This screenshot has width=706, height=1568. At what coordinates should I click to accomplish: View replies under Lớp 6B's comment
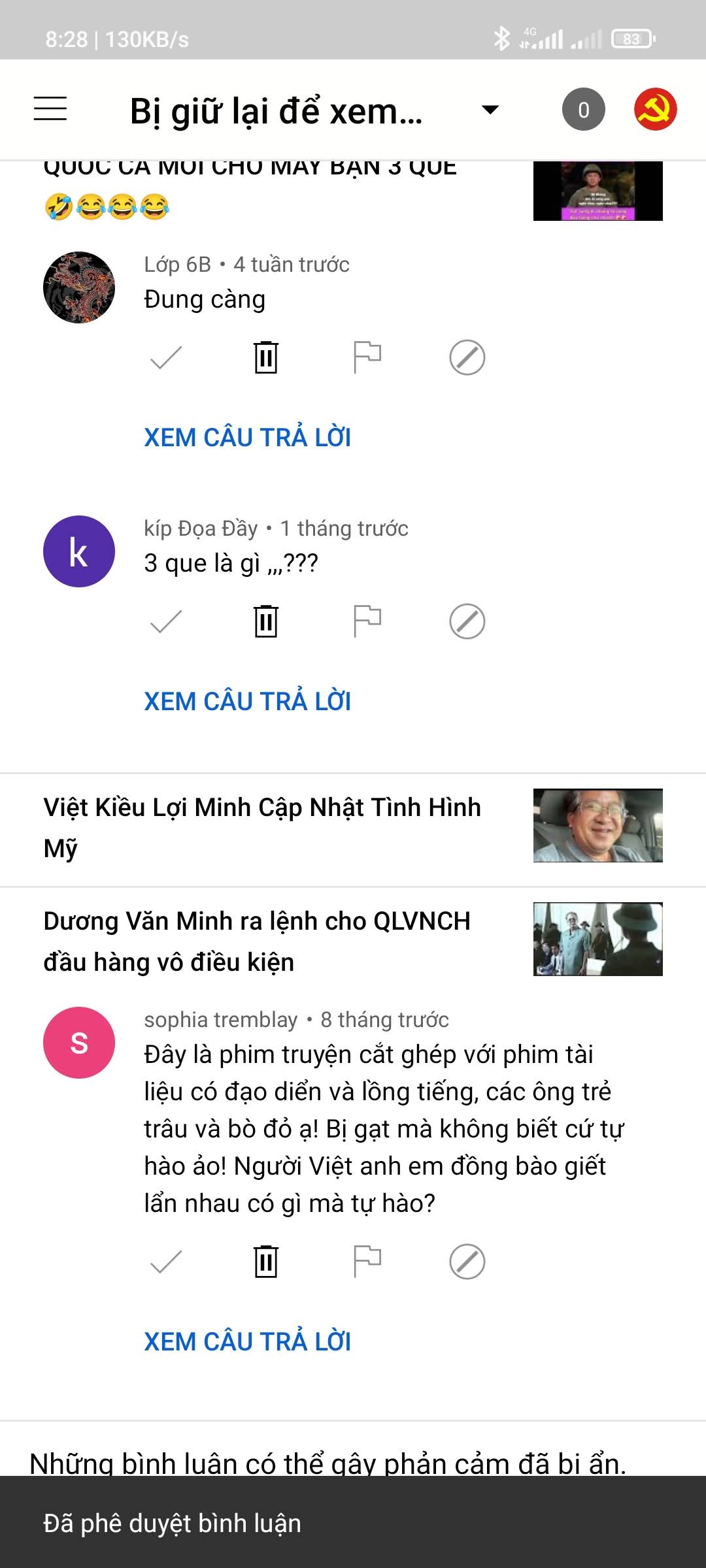[247, 437]
